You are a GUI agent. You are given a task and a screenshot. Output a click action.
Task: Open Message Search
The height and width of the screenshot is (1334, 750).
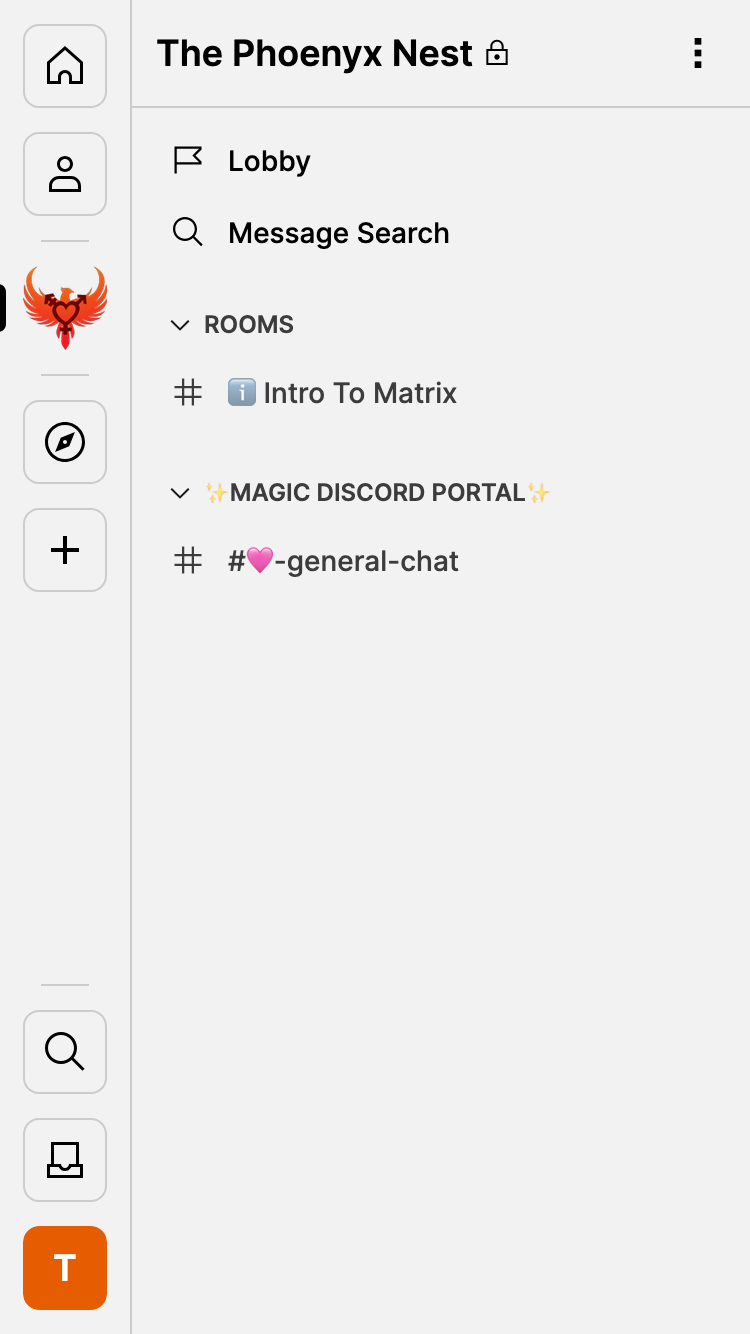pyautogui.click(x=338, y=233)
